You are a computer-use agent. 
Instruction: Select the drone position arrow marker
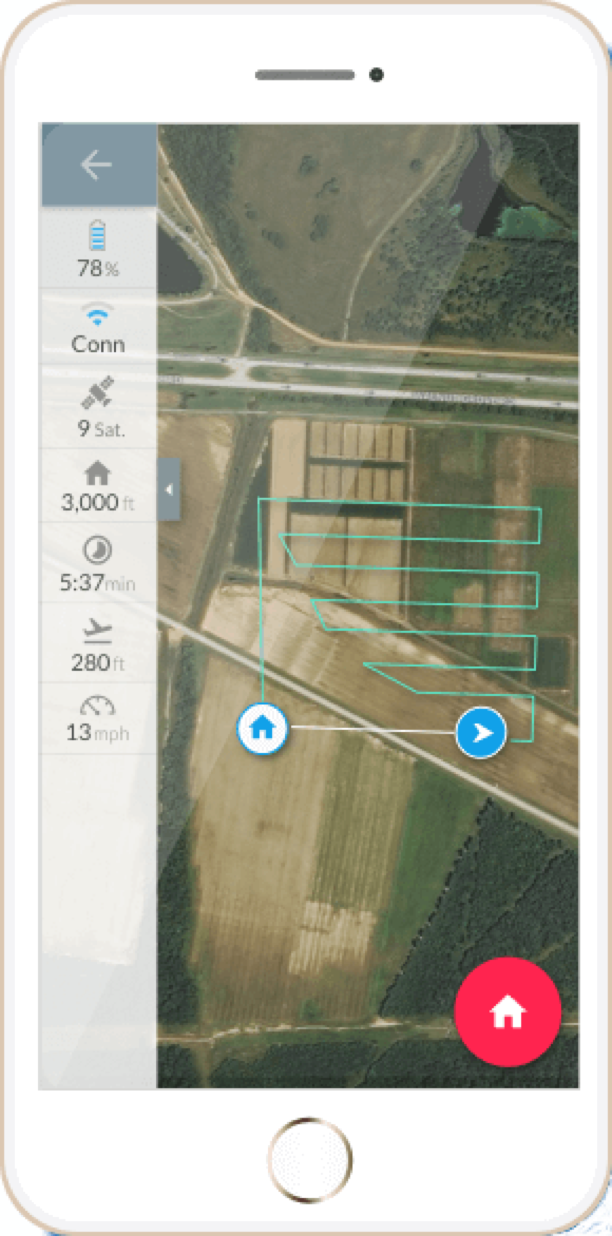pos(481,733)
